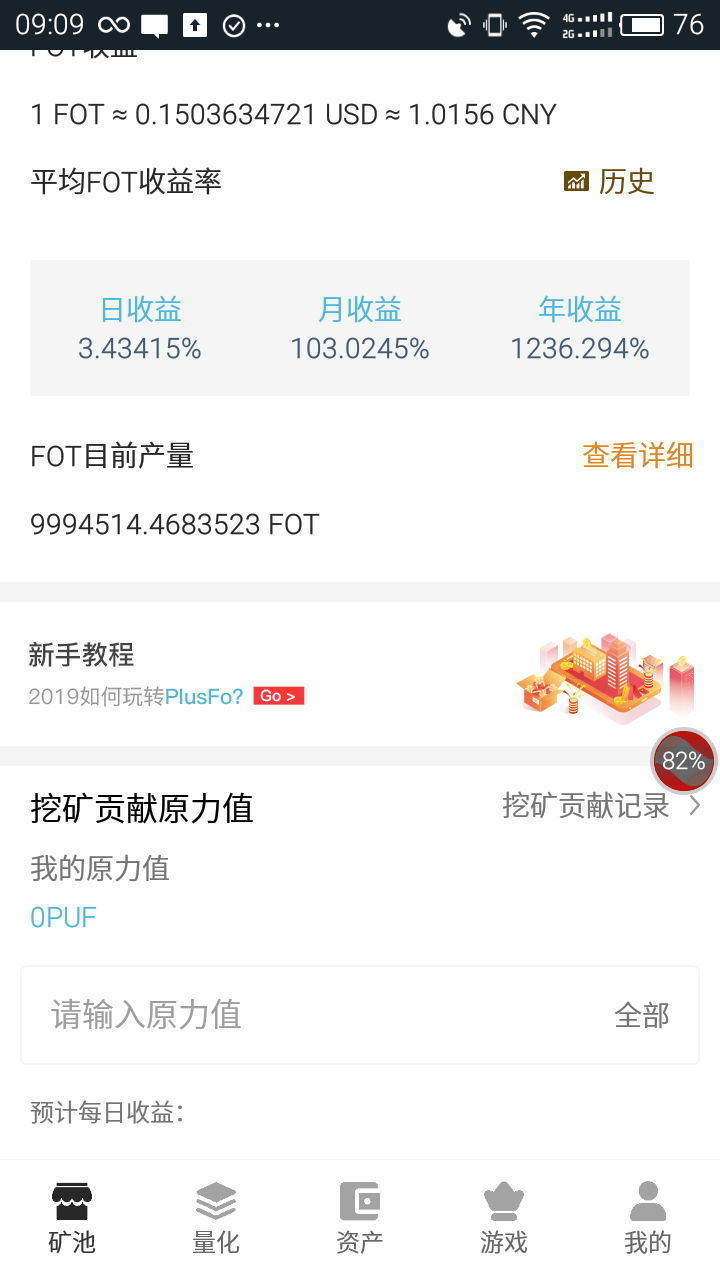Select the 量化 (quantify) icon
Screen dimensions: 720x1280
[x=215, y=1199]
